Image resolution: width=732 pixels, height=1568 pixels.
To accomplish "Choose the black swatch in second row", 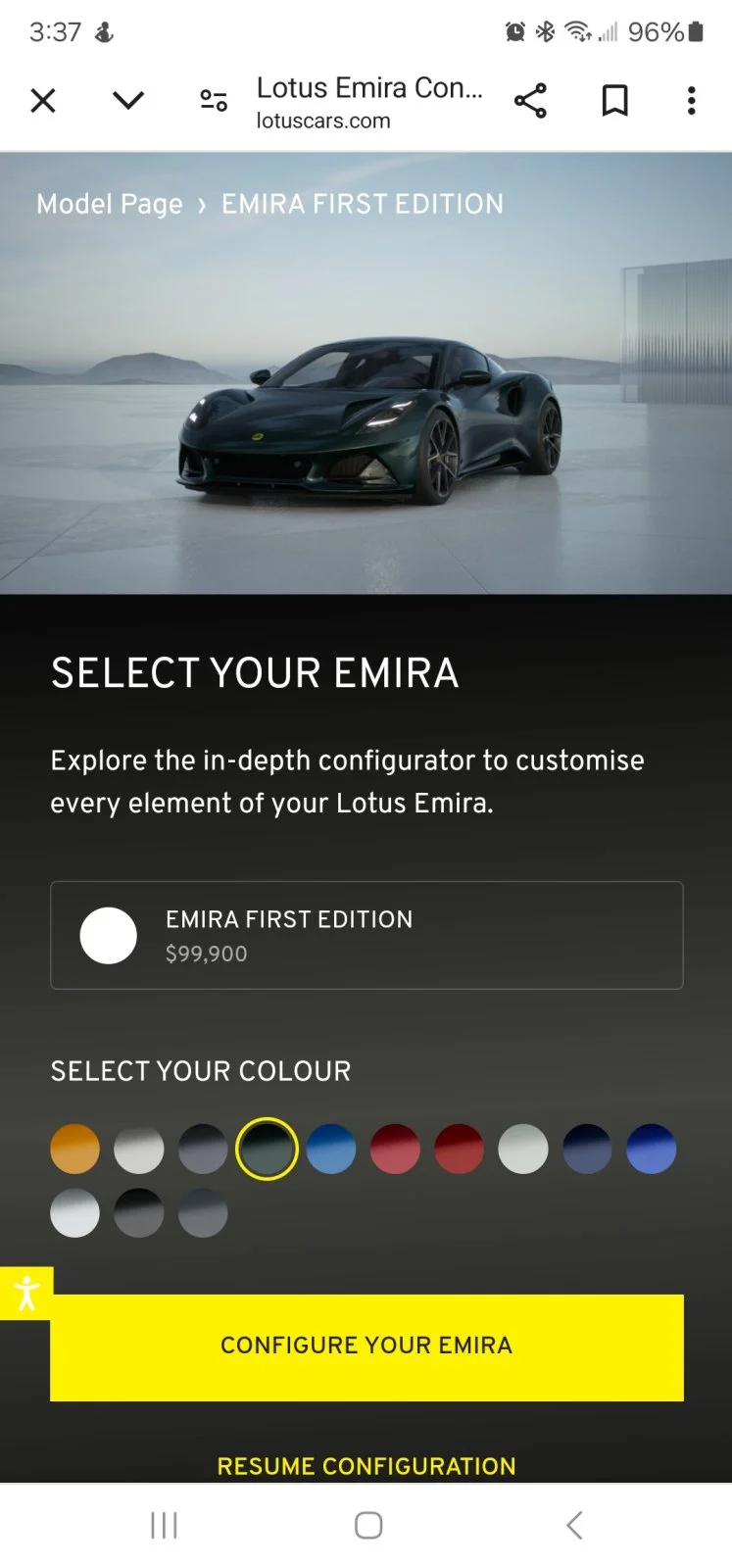I will coord(139,1213).
